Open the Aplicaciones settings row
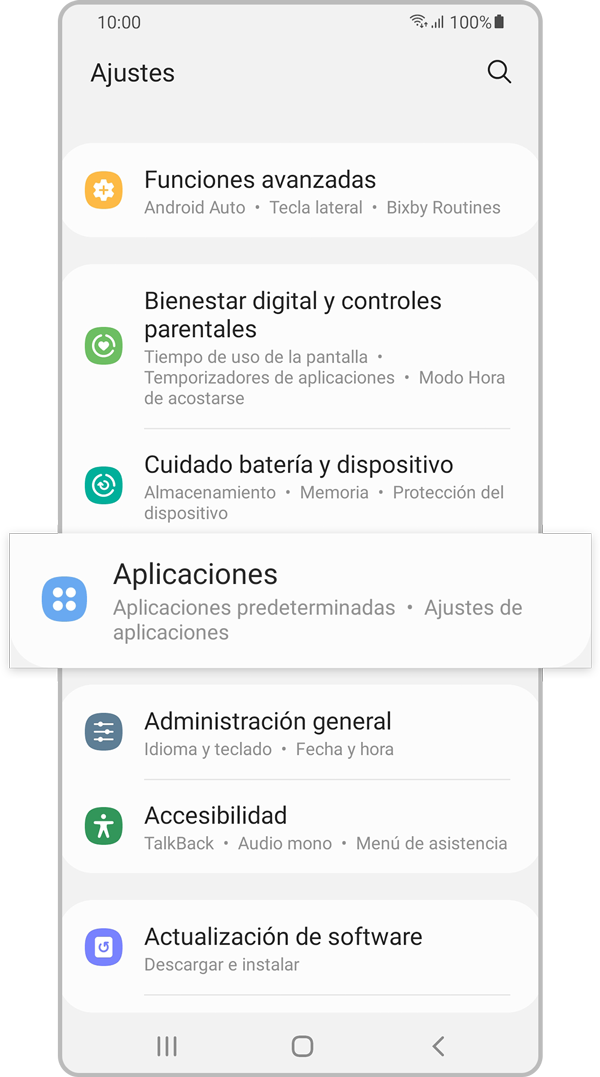Screen dimensions: 600x1077 (x=300, y=599)
